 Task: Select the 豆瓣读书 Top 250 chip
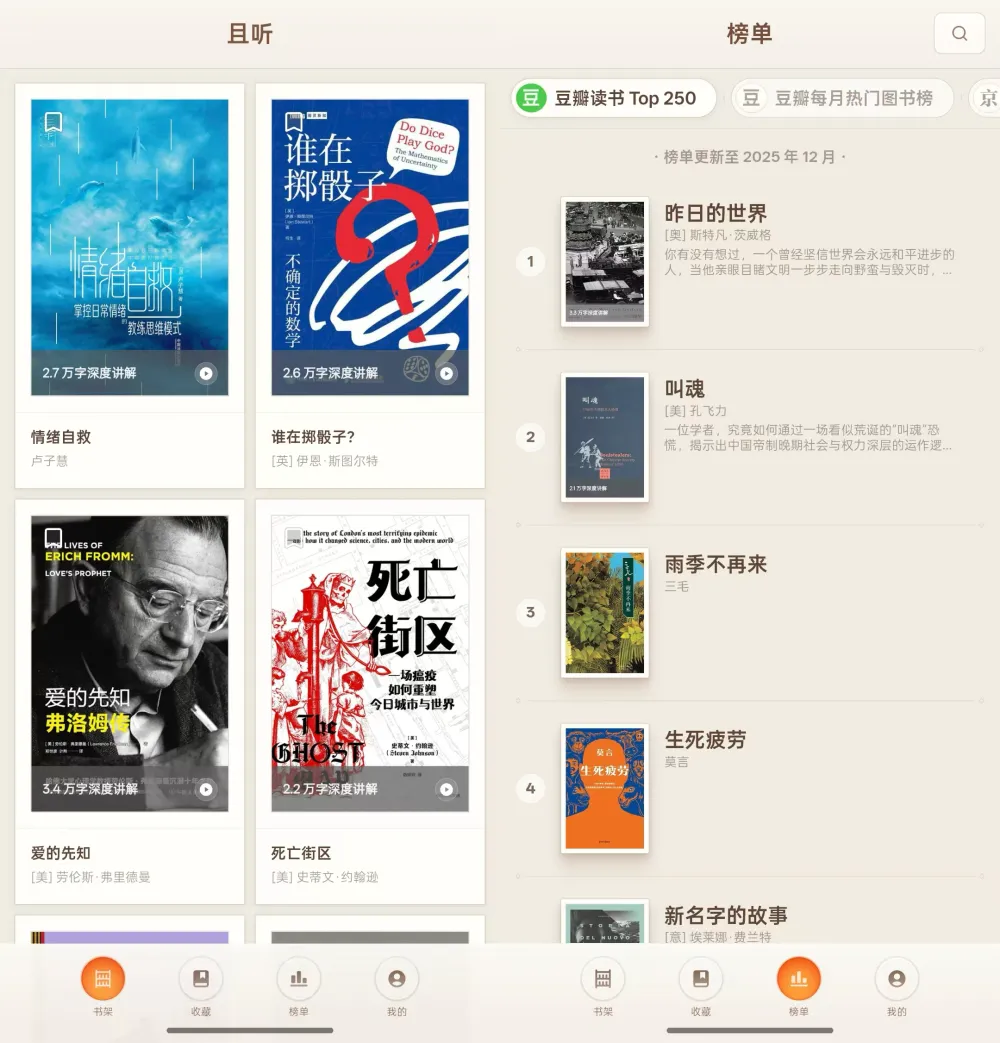point(615,98)
